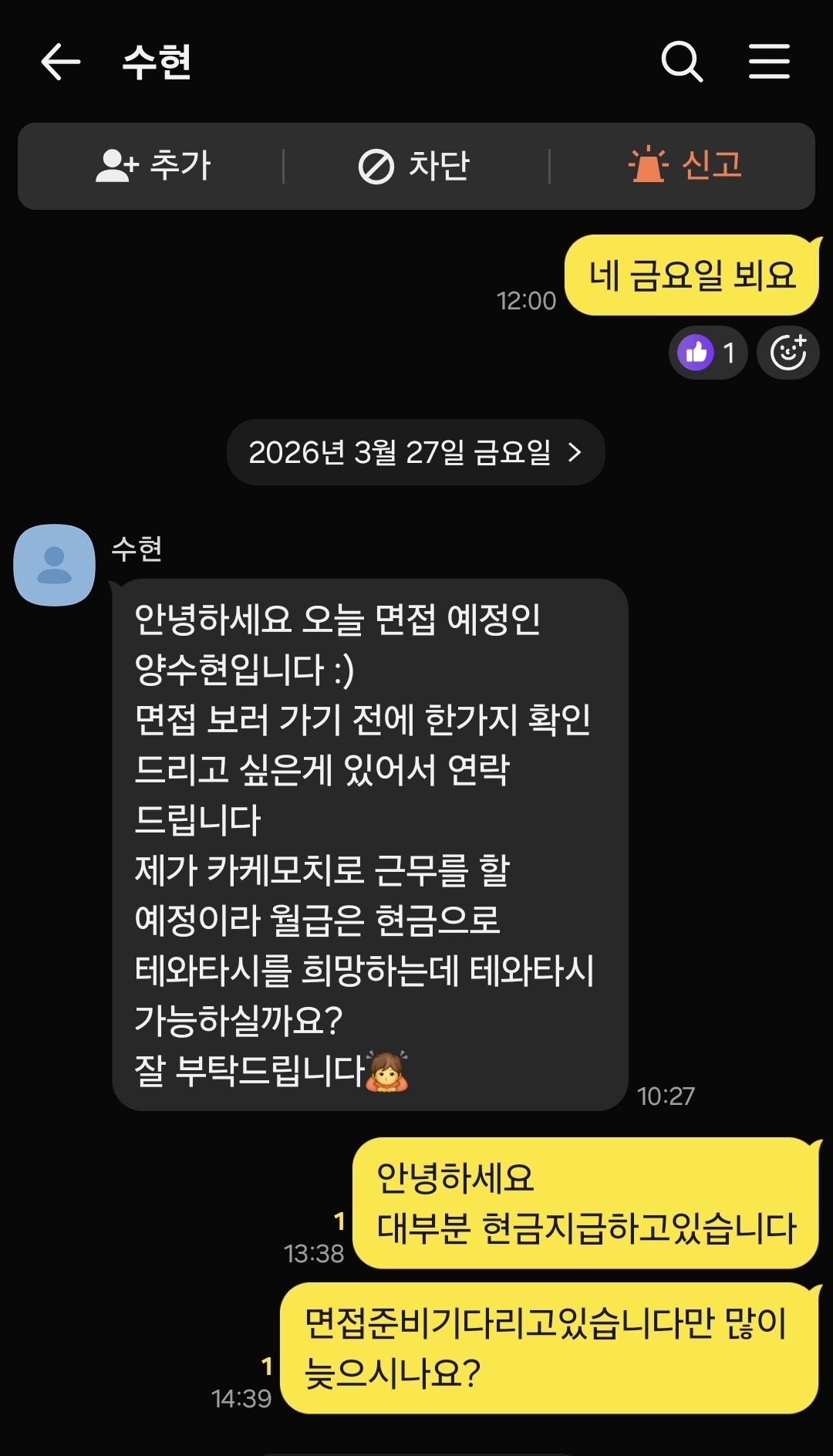Report this user with 신고

click(x=685, y=166)
